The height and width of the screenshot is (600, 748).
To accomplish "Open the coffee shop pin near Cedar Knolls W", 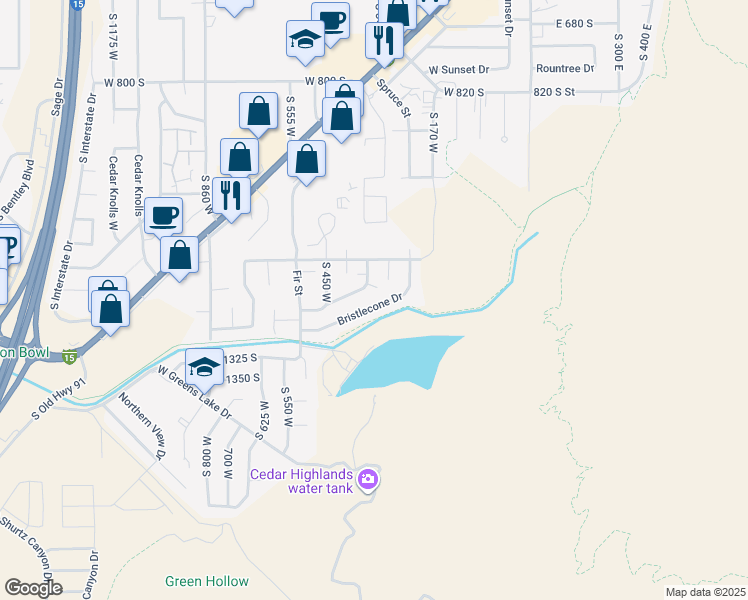I will coord(163,215).
